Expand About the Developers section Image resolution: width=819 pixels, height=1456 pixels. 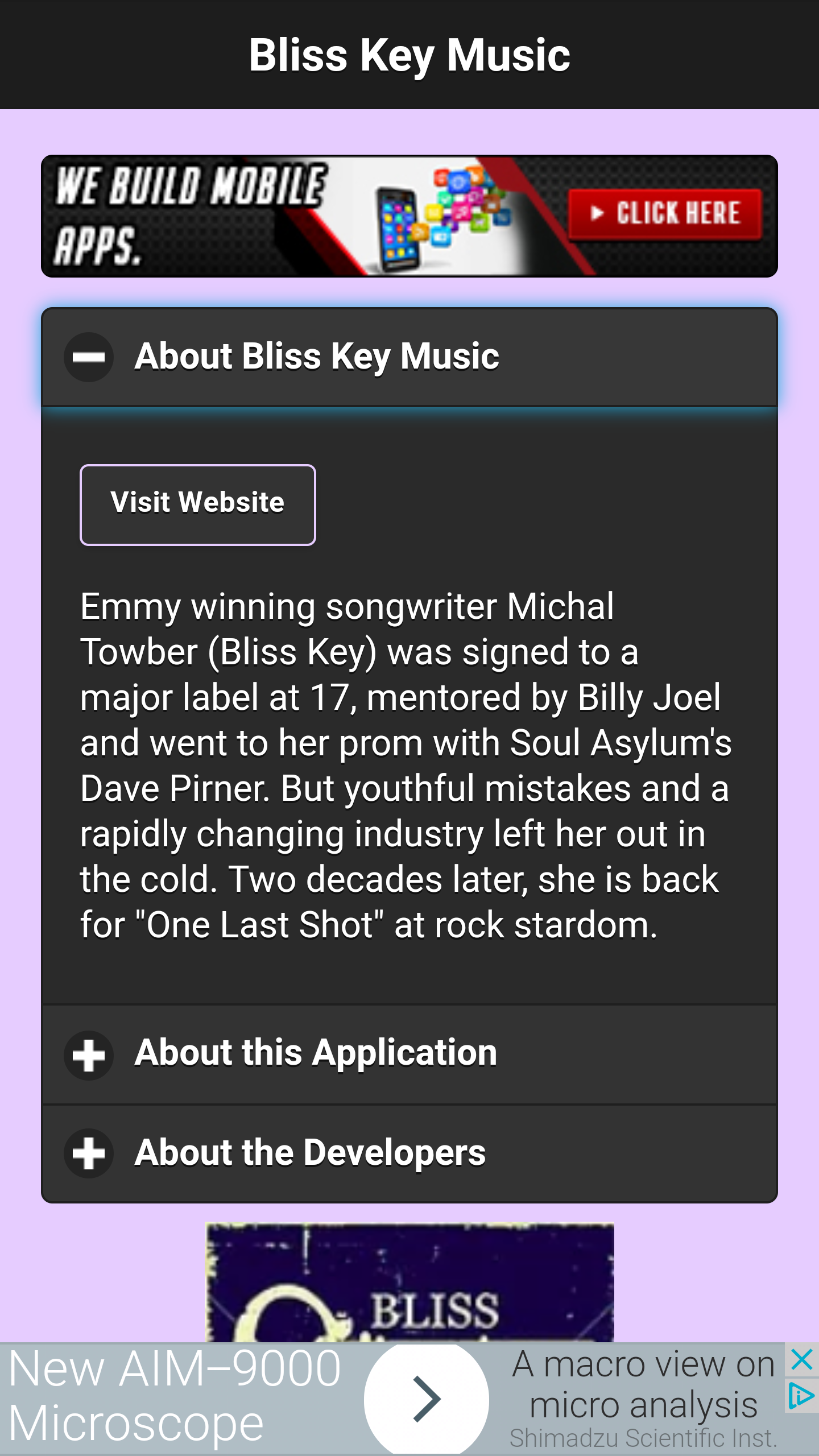409,1153
